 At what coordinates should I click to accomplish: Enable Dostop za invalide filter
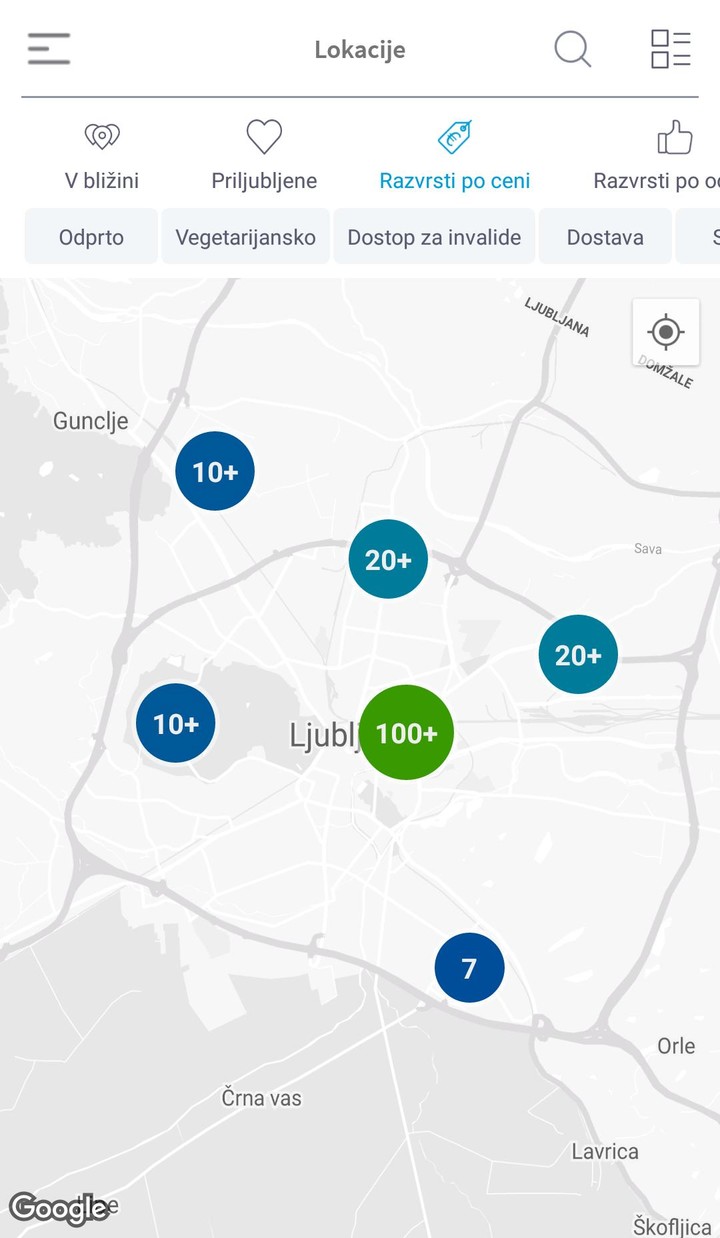tap(434, 237)
